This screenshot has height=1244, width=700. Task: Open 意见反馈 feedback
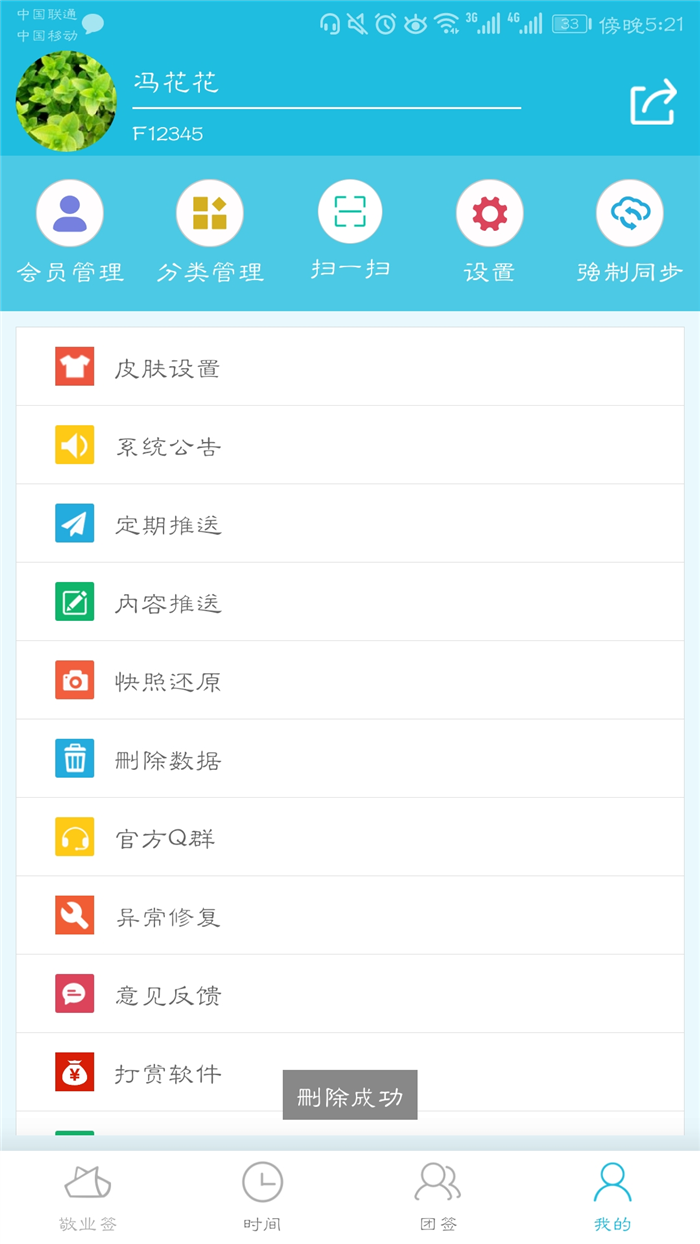350,994
